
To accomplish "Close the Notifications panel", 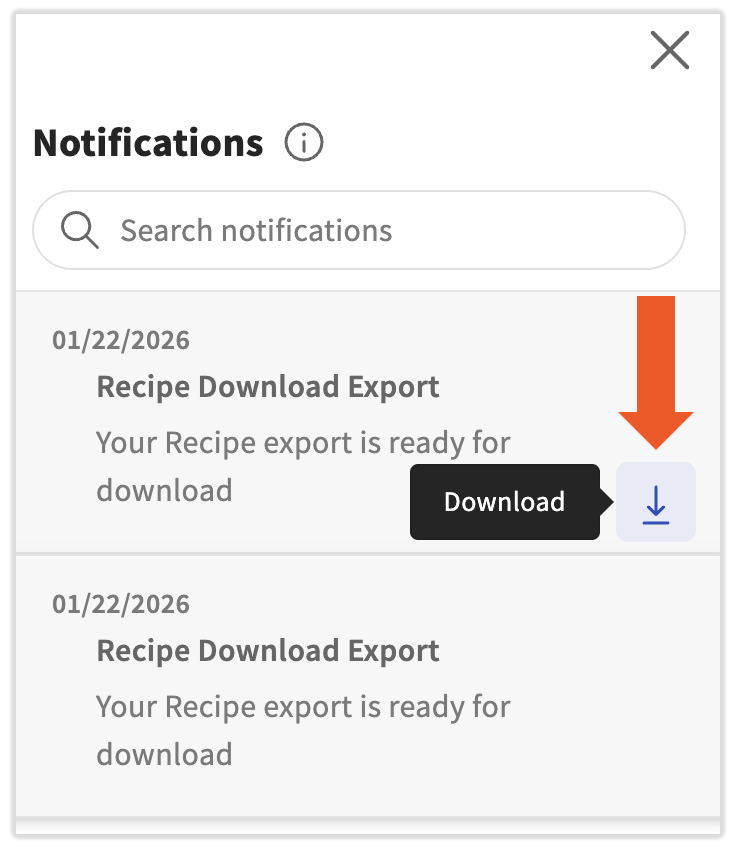I will point(669,50).
